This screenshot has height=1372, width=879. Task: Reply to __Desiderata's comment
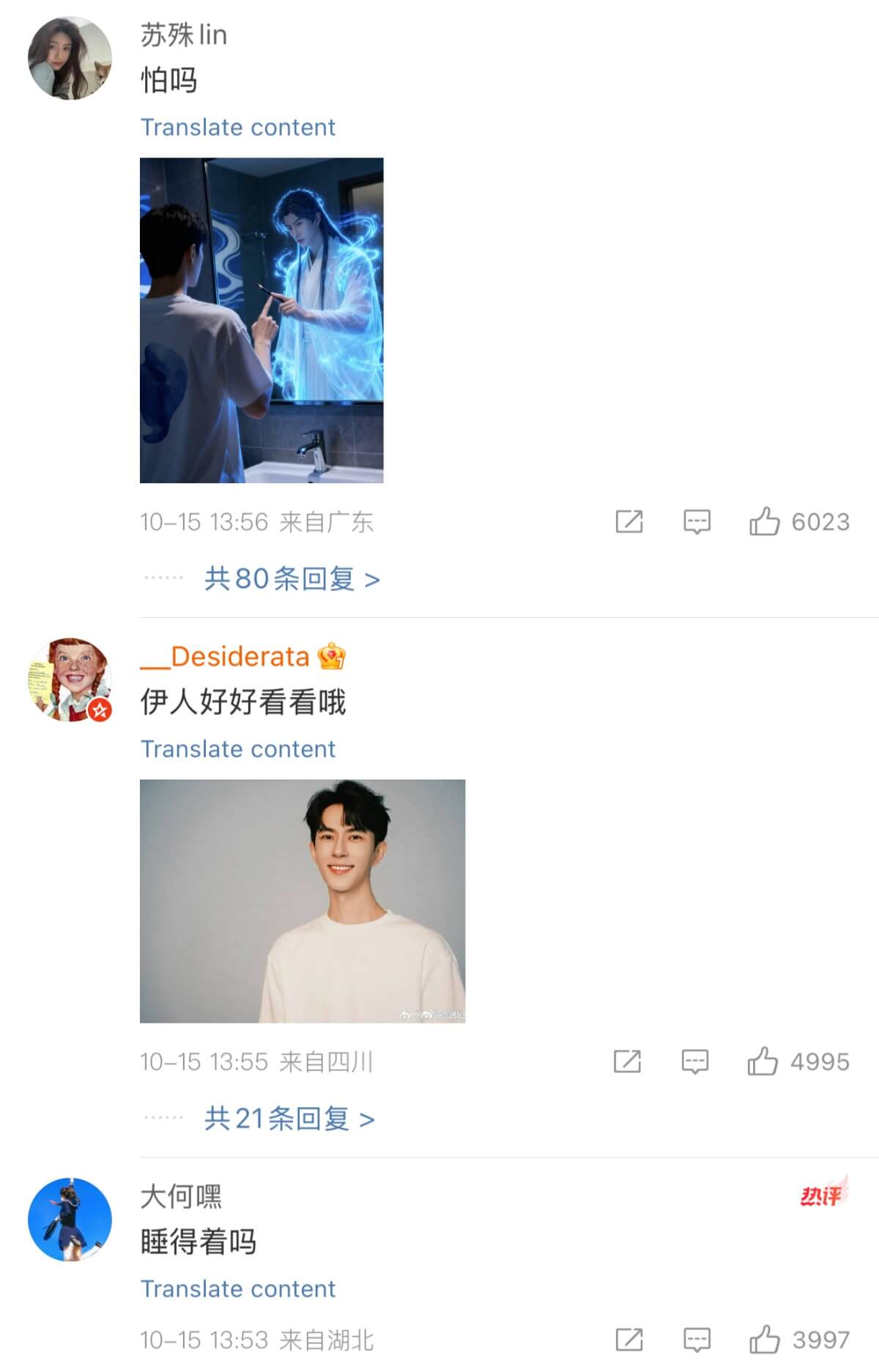[x=694, y=1062]
